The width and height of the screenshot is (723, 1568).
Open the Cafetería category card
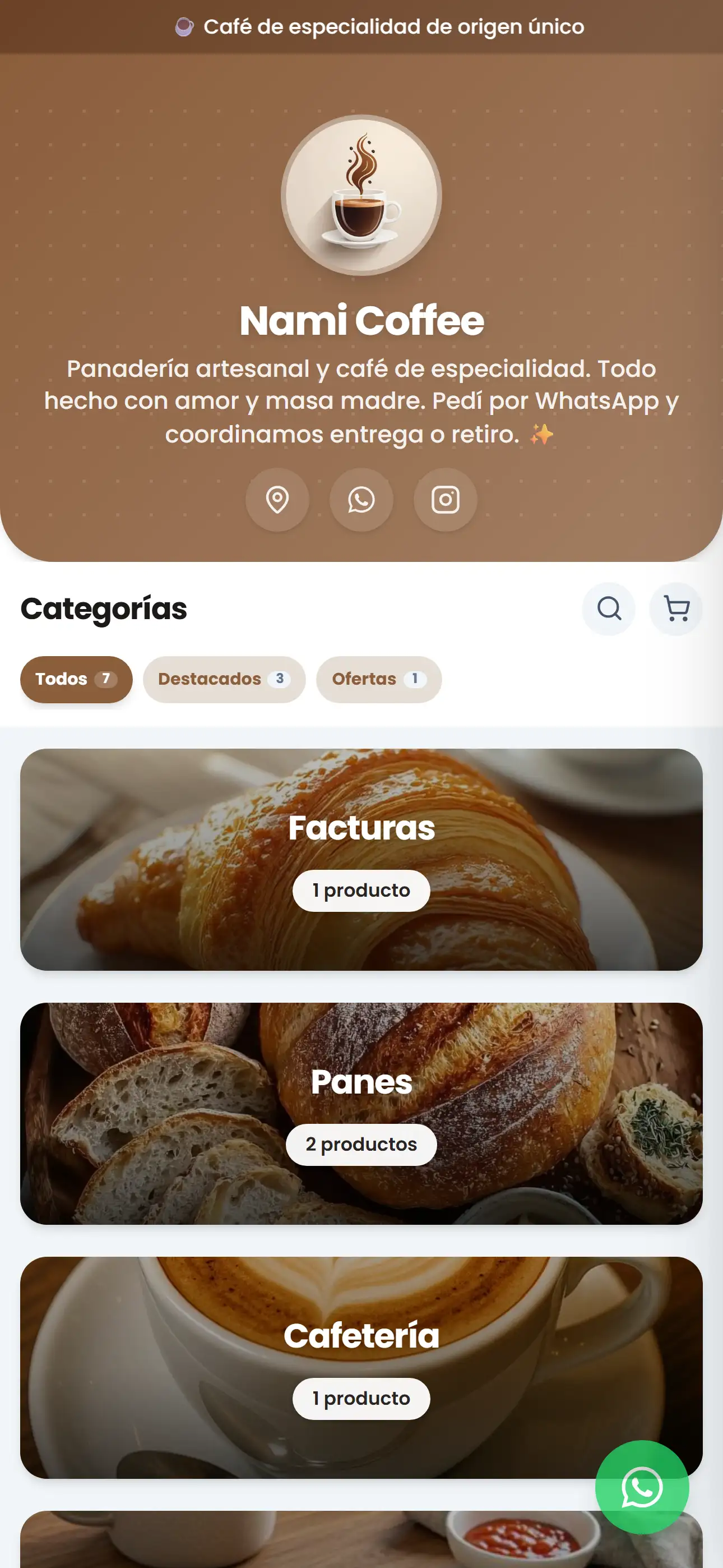pyautogui.click(x=361, y=1367)
